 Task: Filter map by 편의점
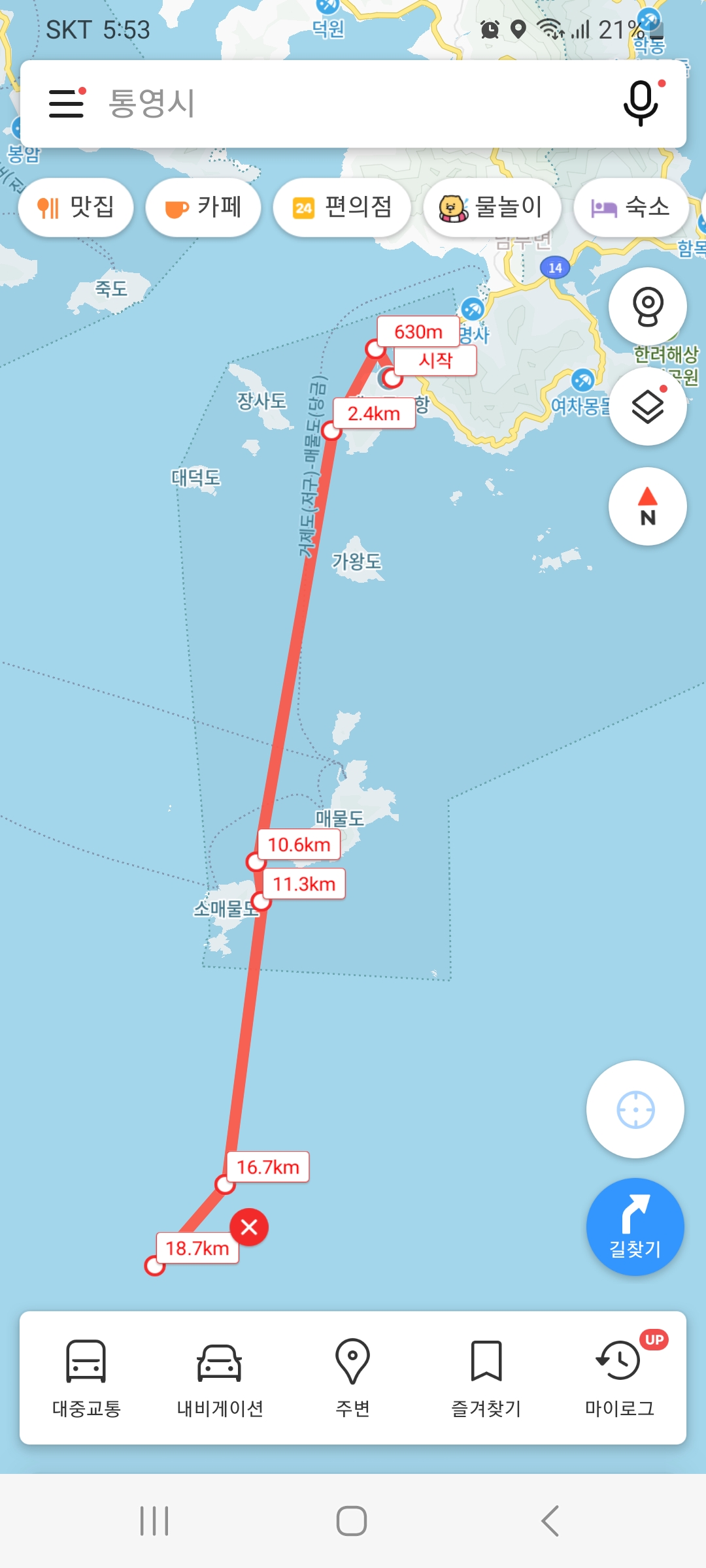[x=342, y=208]
